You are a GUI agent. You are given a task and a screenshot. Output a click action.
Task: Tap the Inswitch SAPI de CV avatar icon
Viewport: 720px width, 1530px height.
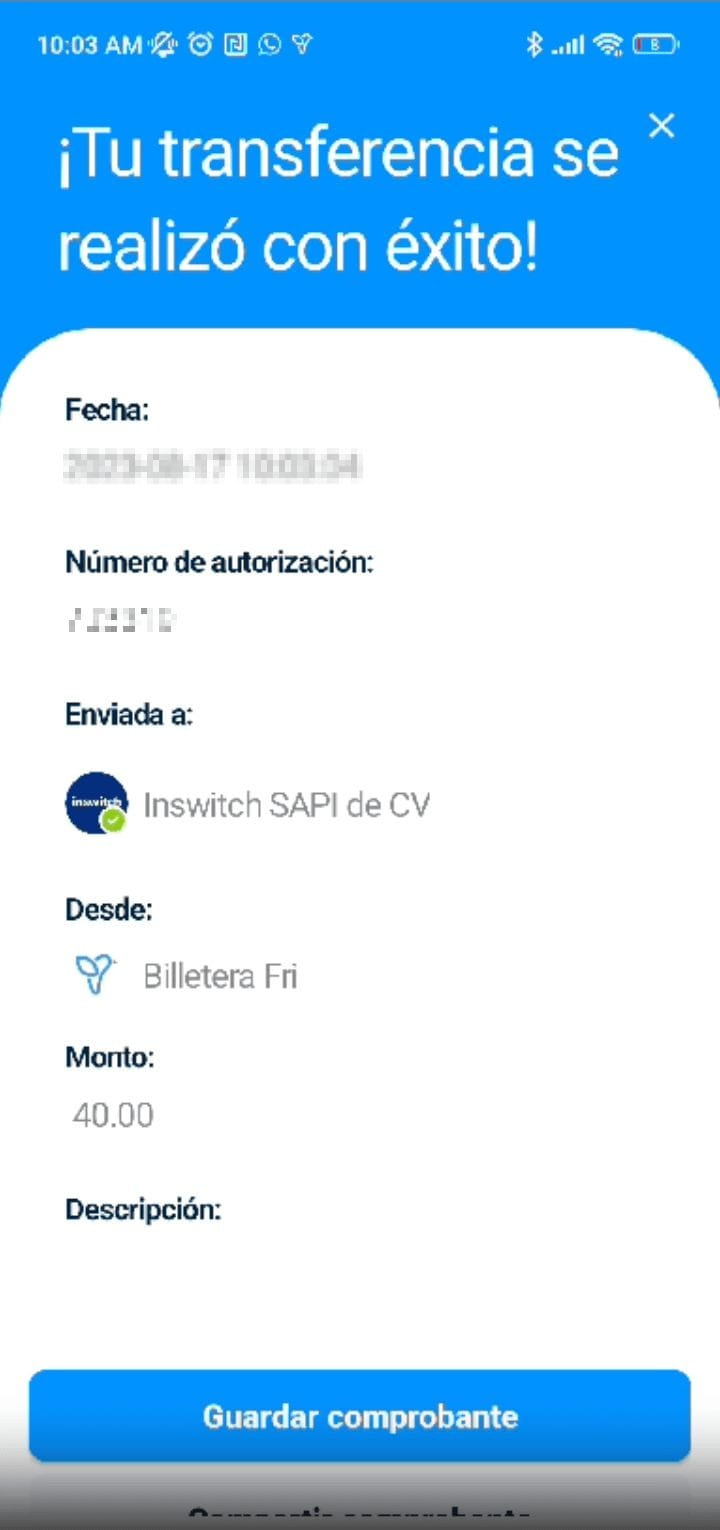[x=96, y=803]
